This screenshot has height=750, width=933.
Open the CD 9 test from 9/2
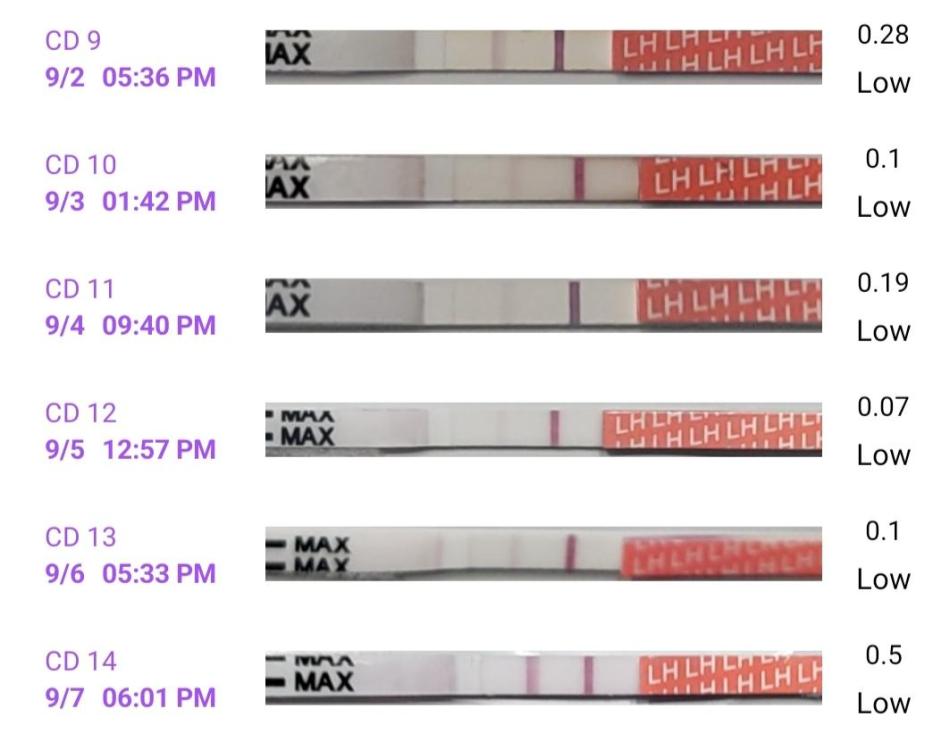pos(543,57)
